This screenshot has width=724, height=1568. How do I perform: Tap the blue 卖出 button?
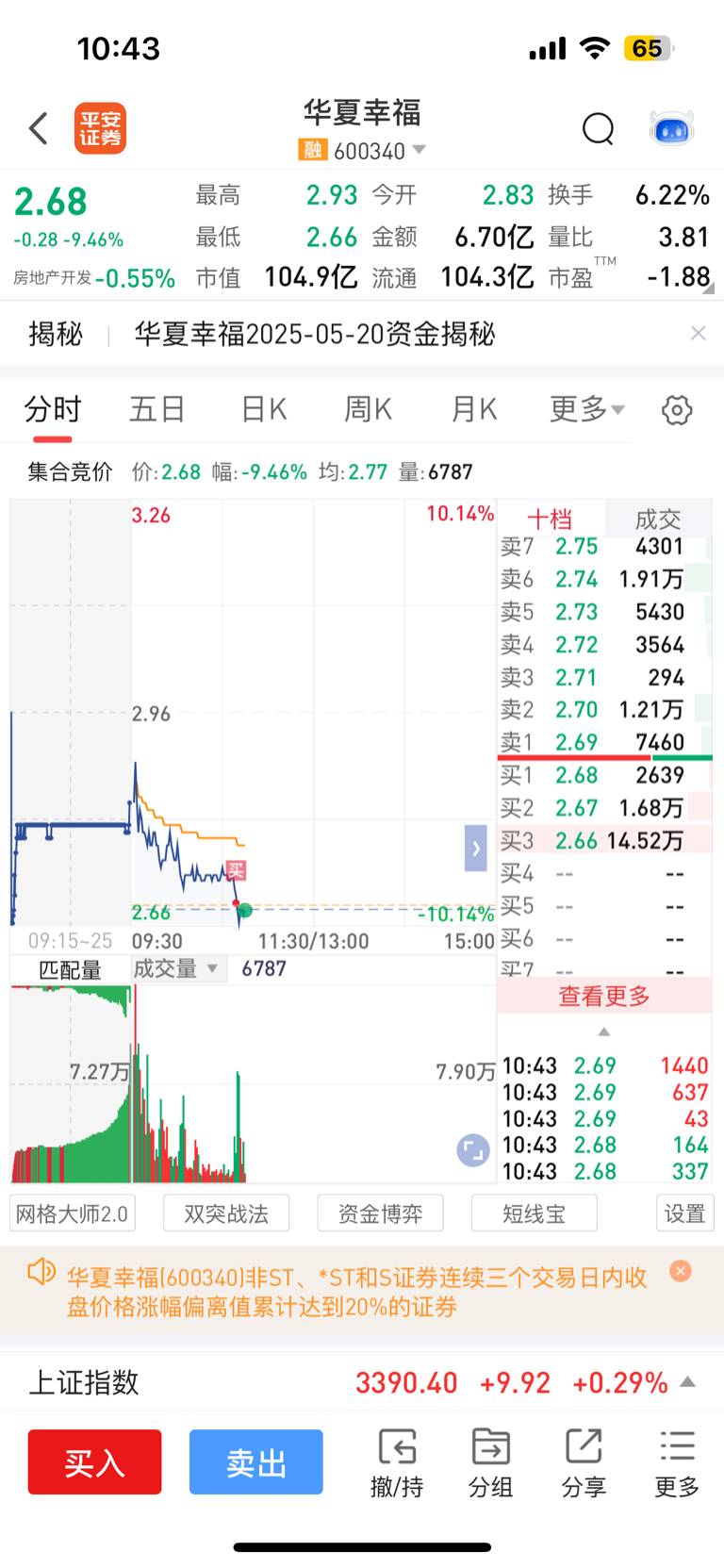tap(256, 1462)
